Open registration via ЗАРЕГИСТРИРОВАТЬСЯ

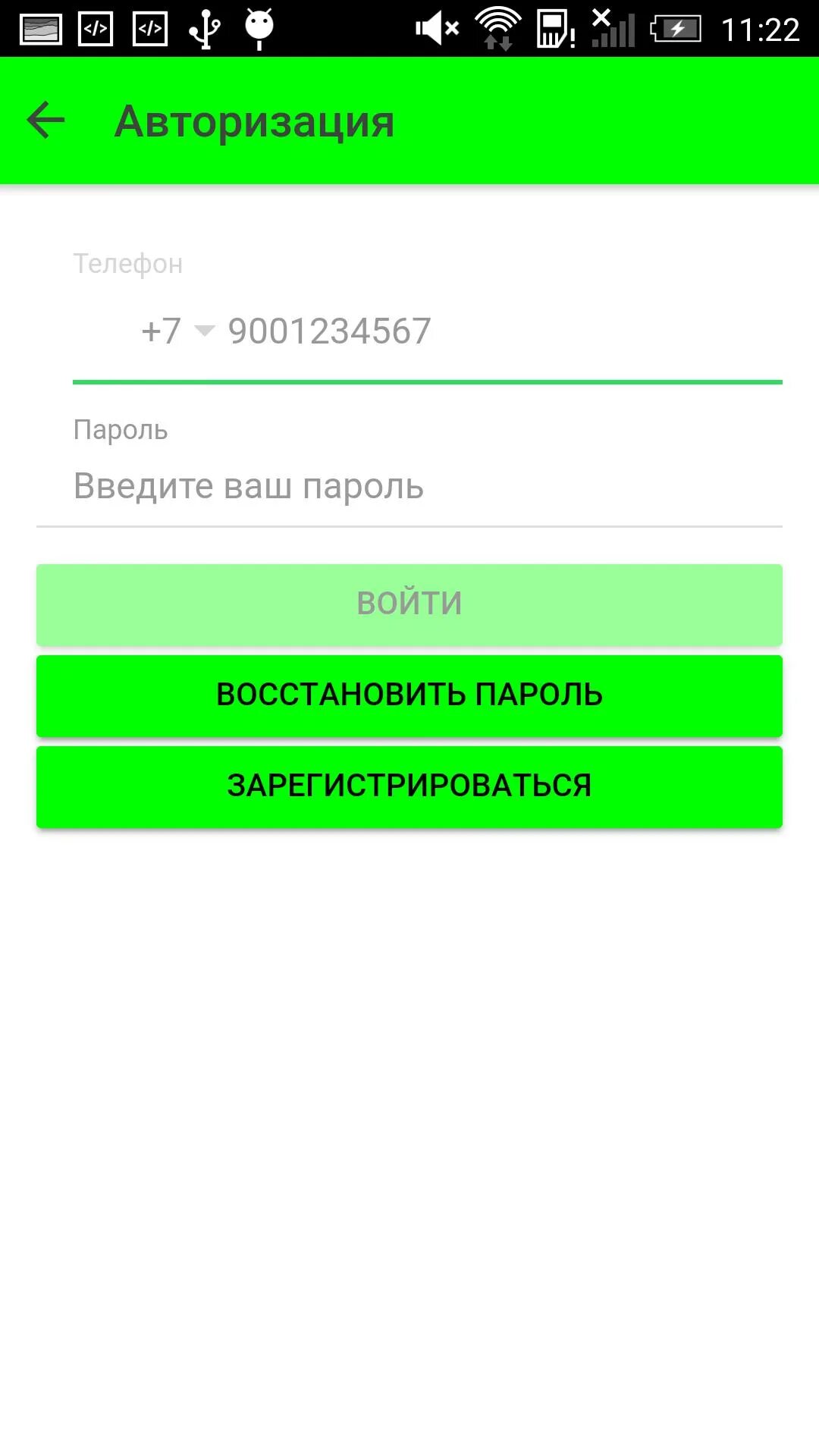(x=409, y=786)
